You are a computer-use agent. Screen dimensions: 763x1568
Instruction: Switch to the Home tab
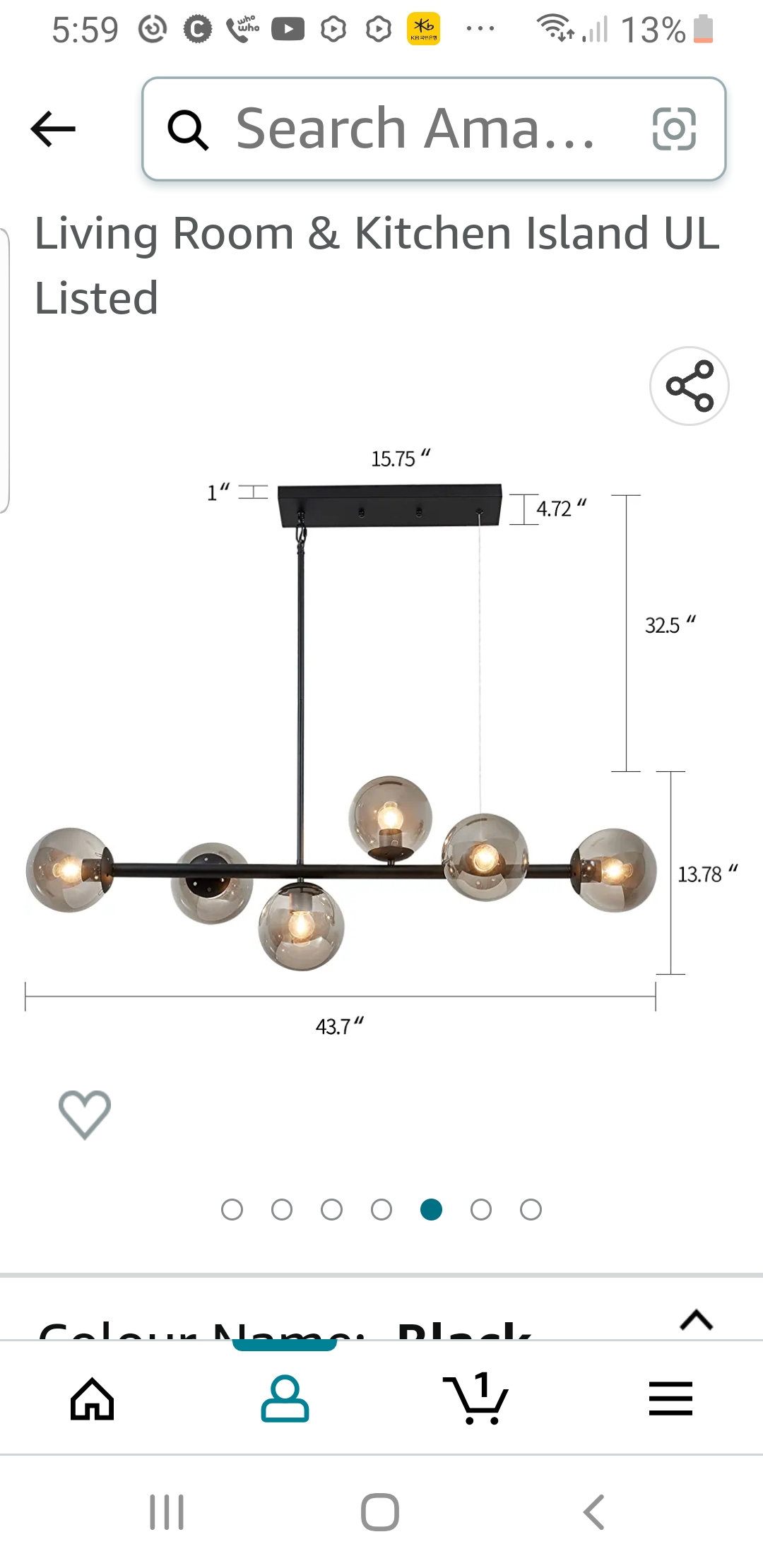[93, 1398]
